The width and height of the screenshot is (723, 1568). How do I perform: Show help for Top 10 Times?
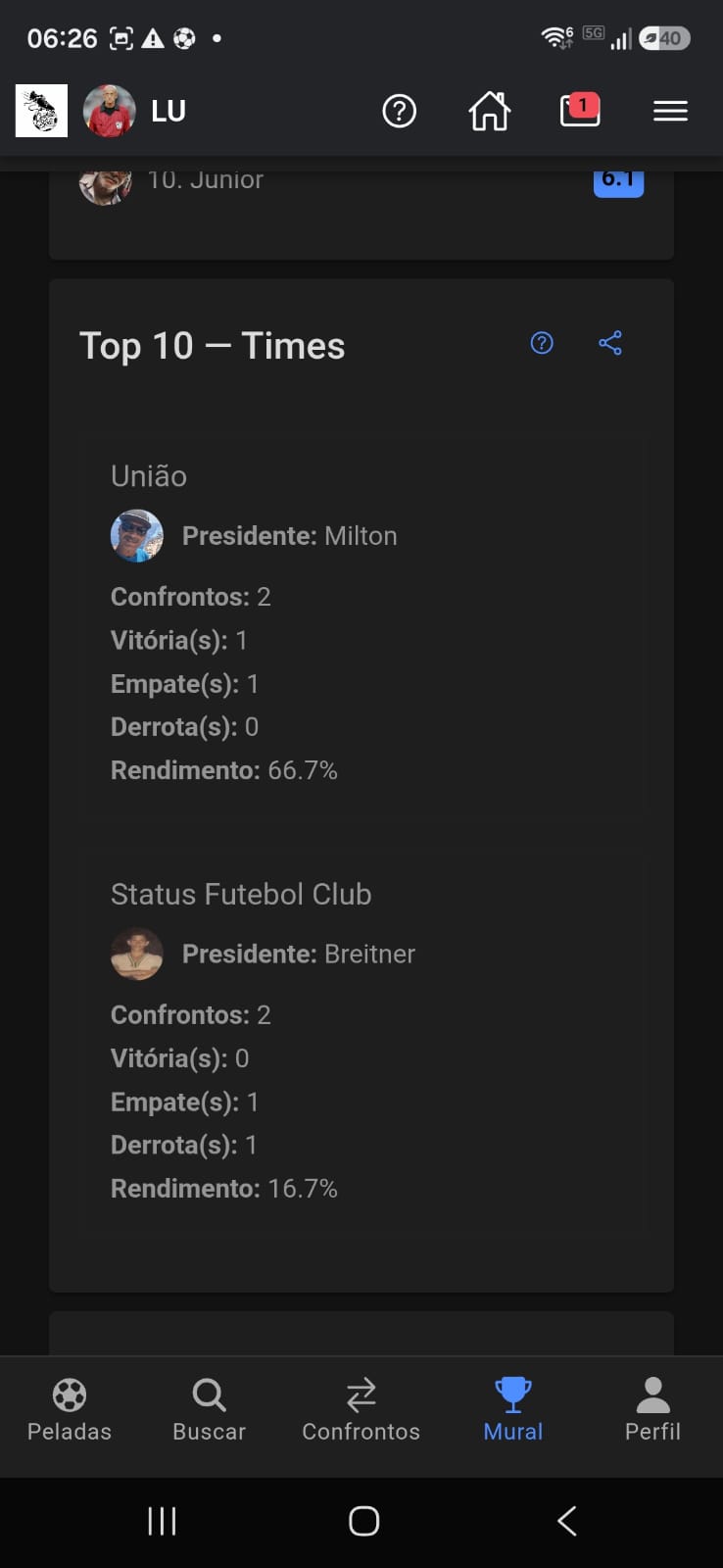pyautogui.click(x=542, y=343)
